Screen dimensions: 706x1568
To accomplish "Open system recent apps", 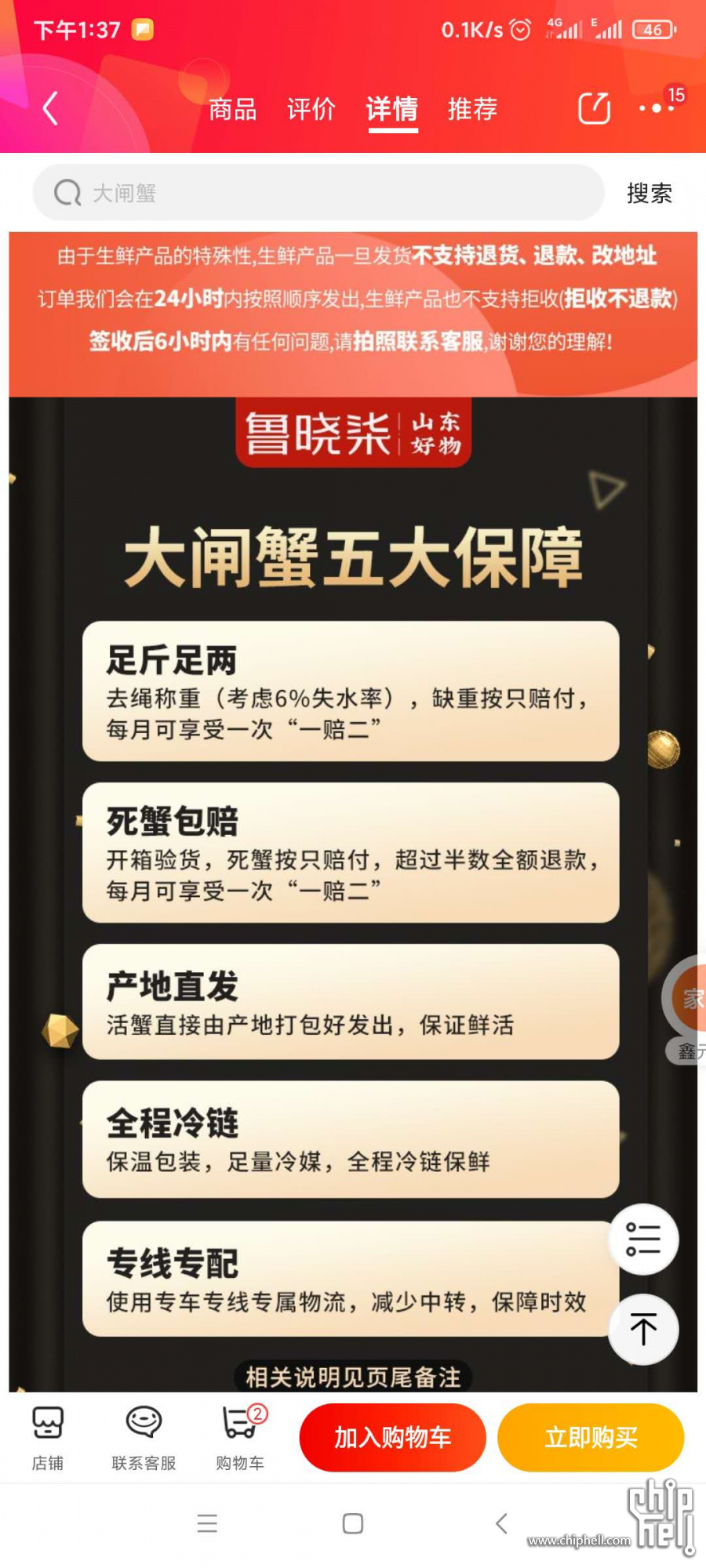I will tap(207, 1523).
